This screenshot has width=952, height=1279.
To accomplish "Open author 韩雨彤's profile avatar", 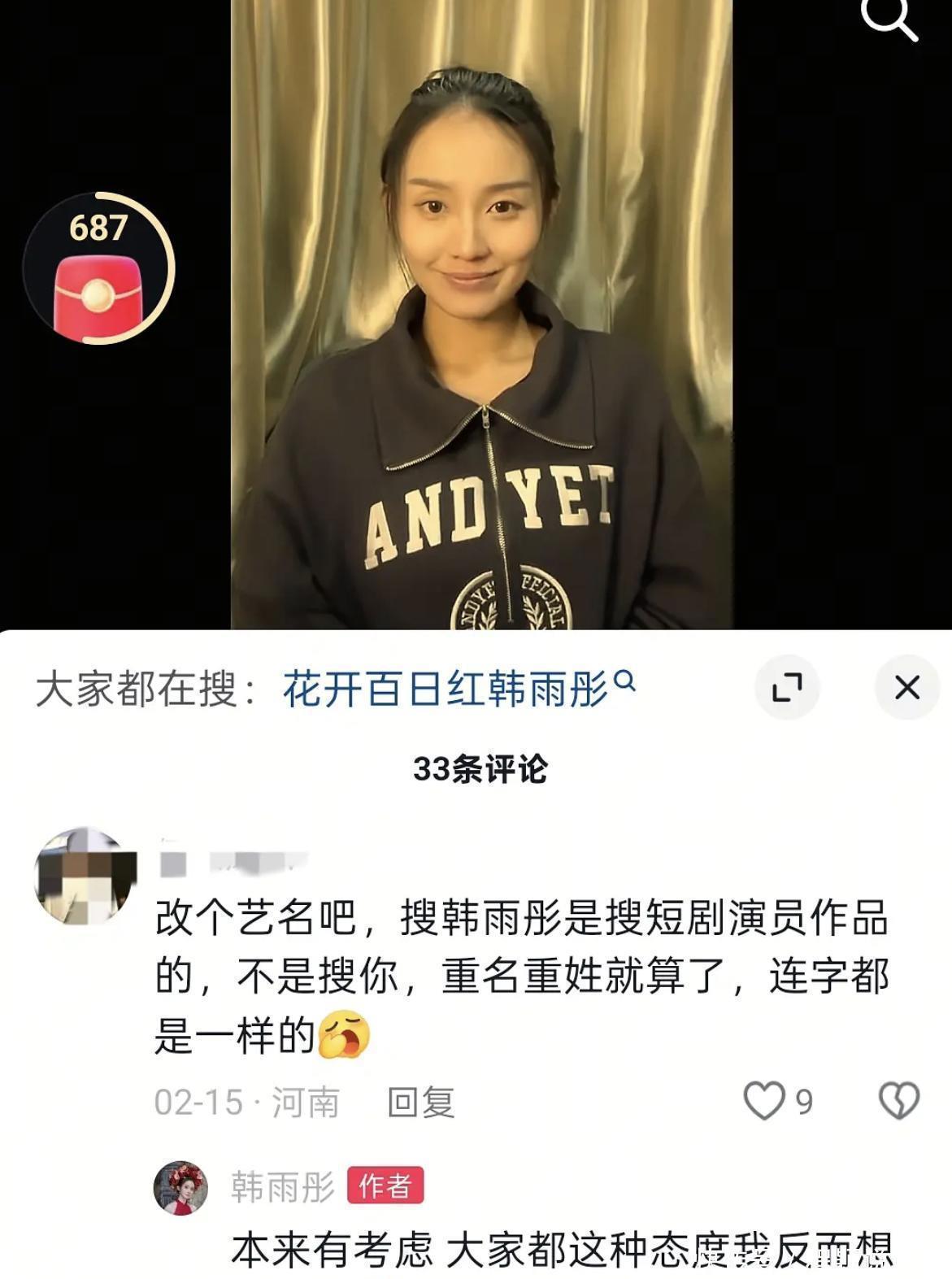I will (180, 1187).
